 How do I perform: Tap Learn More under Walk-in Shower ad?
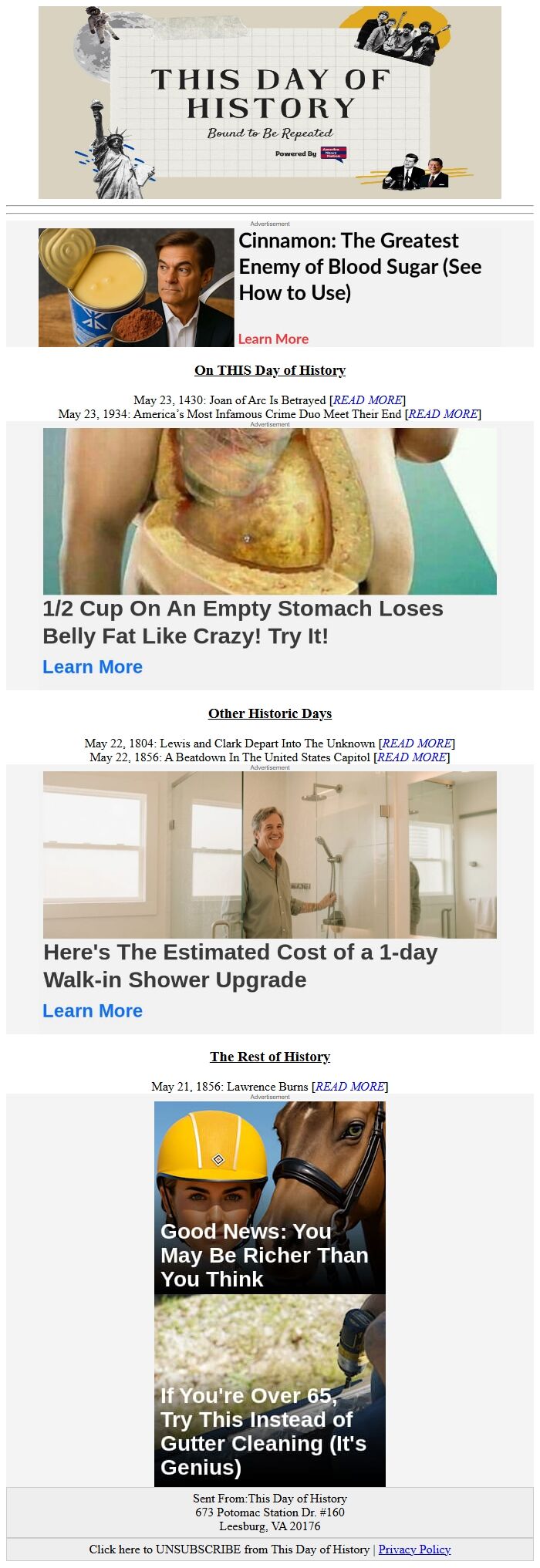93,1010
